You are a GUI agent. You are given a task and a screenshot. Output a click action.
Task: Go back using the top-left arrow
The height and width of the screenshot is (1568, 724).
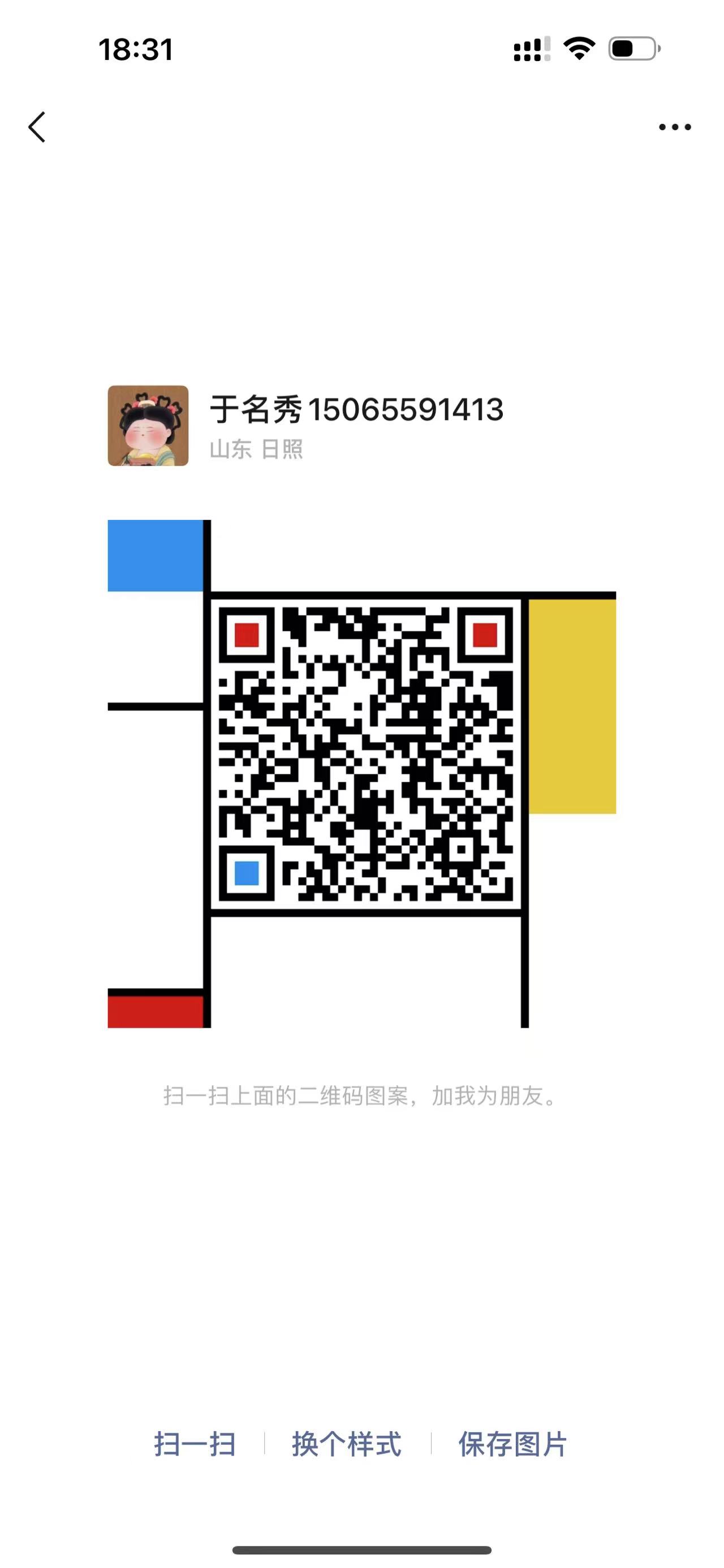pos(37,127)
